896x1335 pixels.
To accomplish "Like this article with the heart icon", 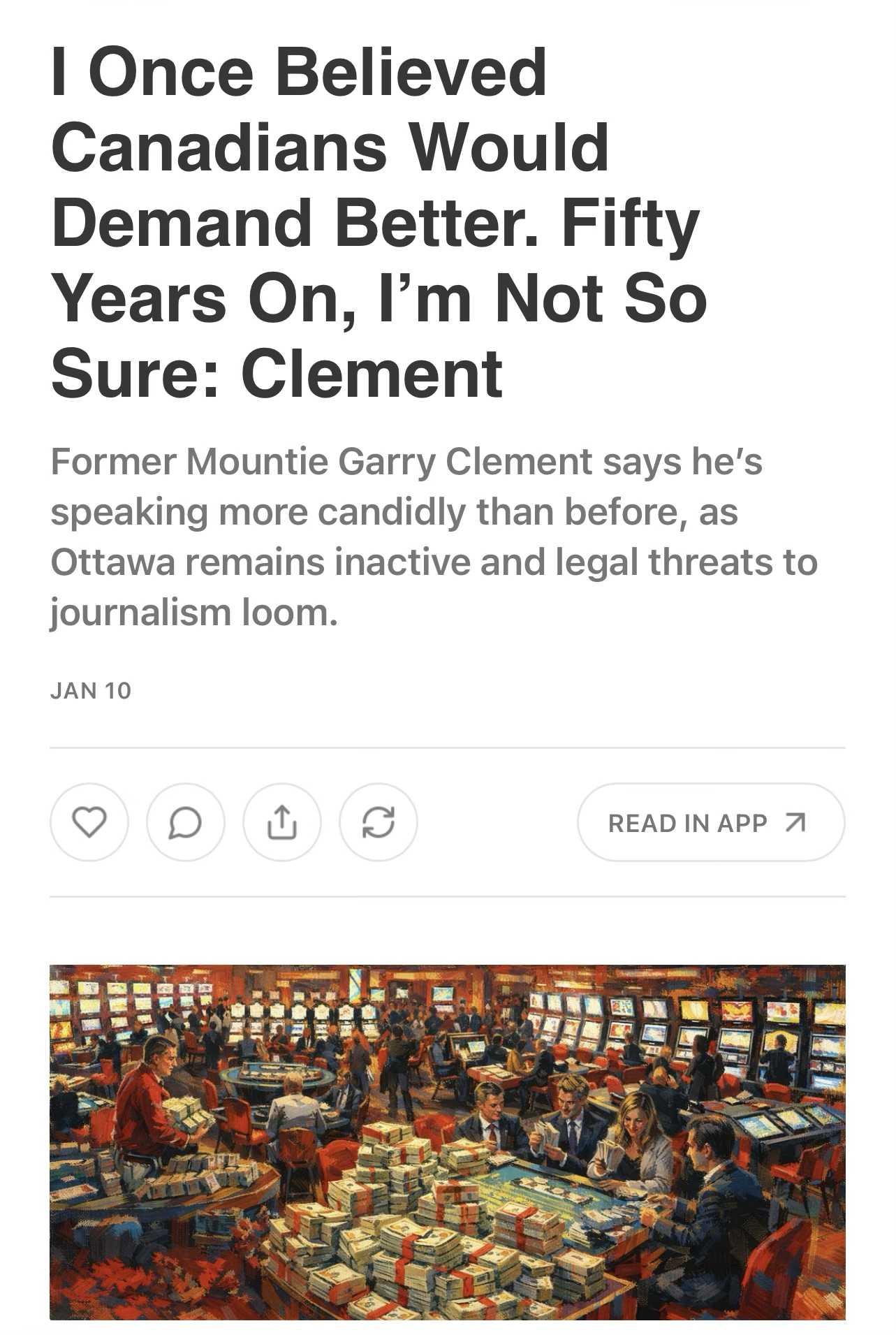I will point(89,822).
